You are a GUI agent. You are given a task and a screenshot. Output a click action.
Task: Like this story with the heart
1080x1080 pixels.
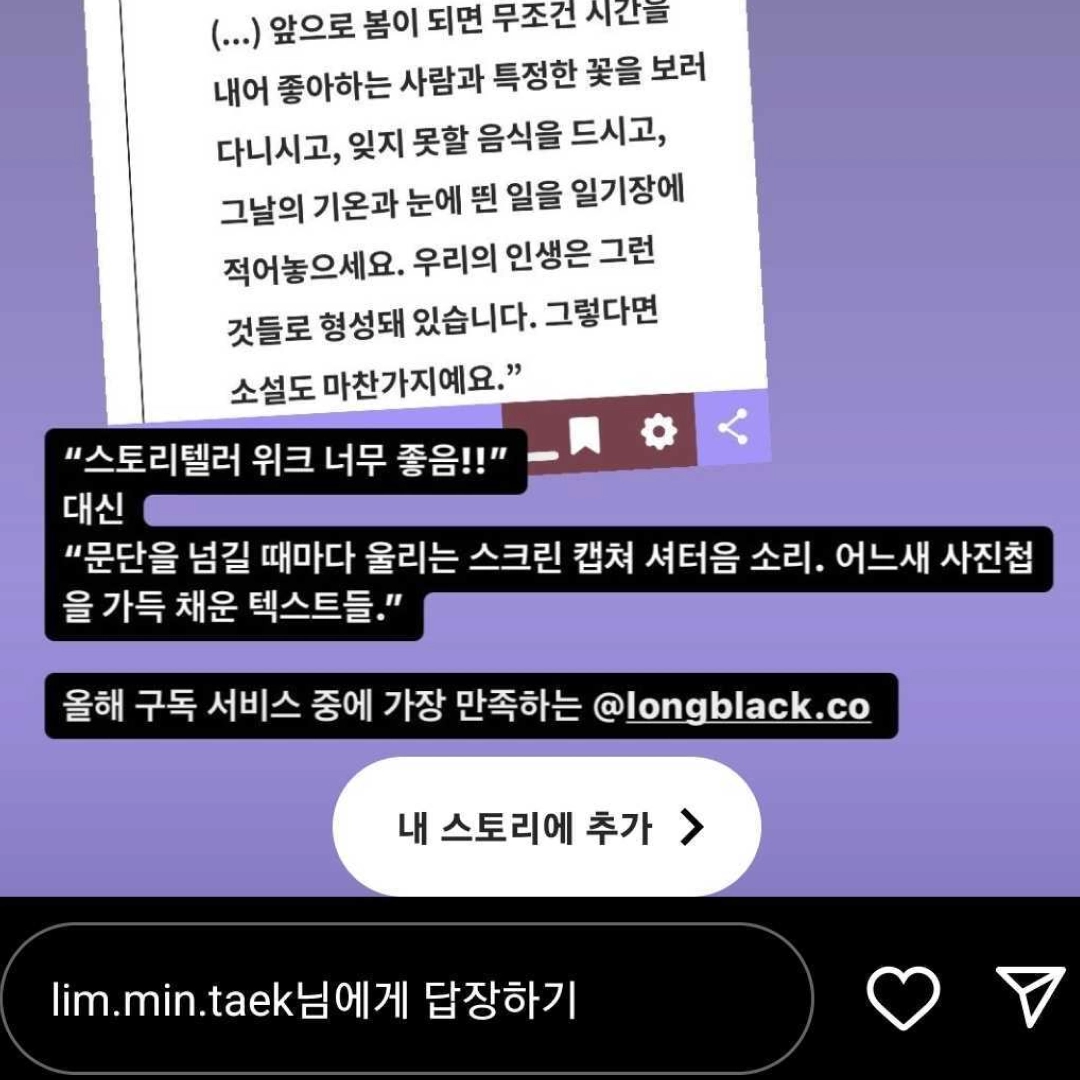(903, 997)
